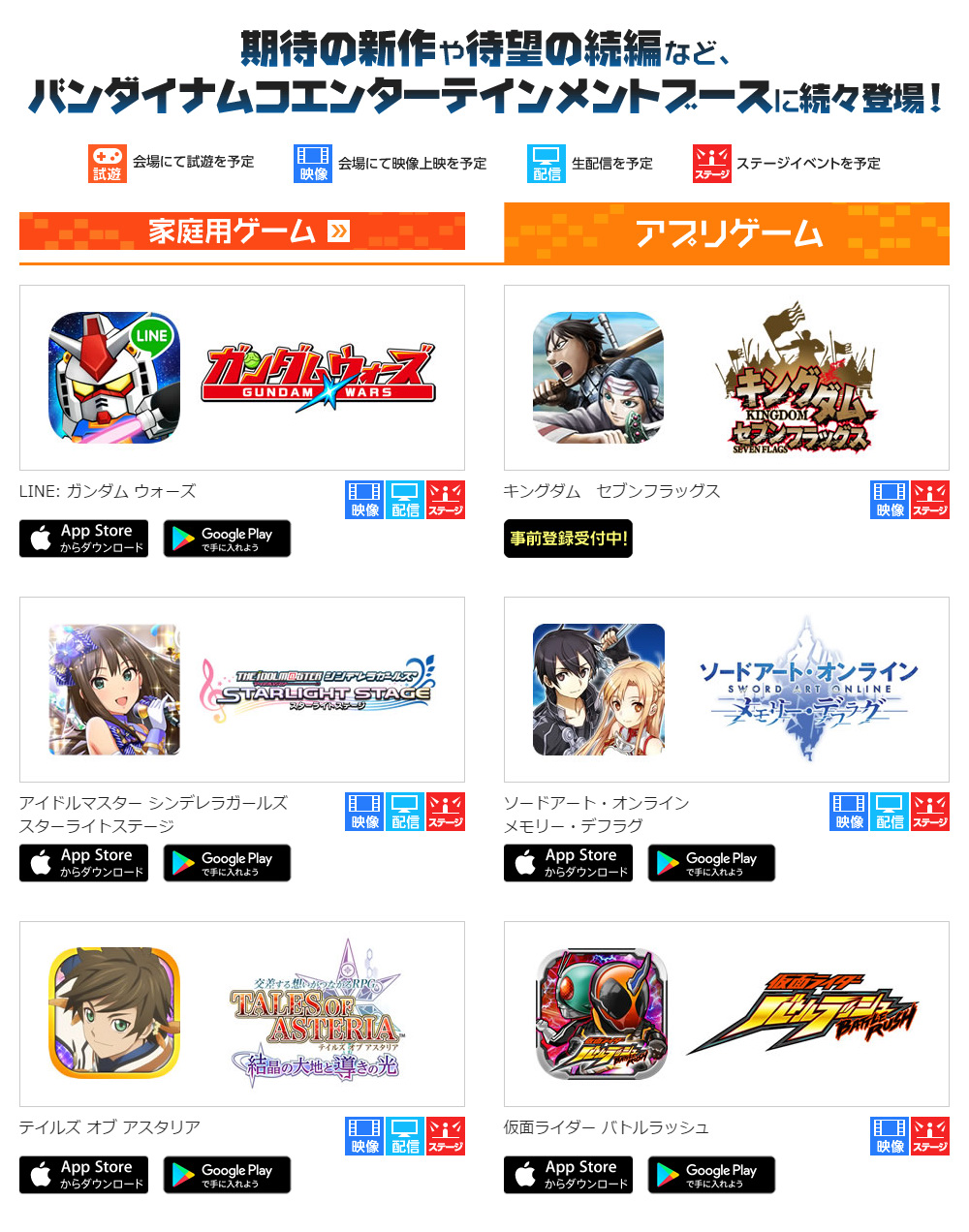This screenshot has height=1232, width=969.
Task: Open the Starlight Stage game card
Action: coord(242,690)
